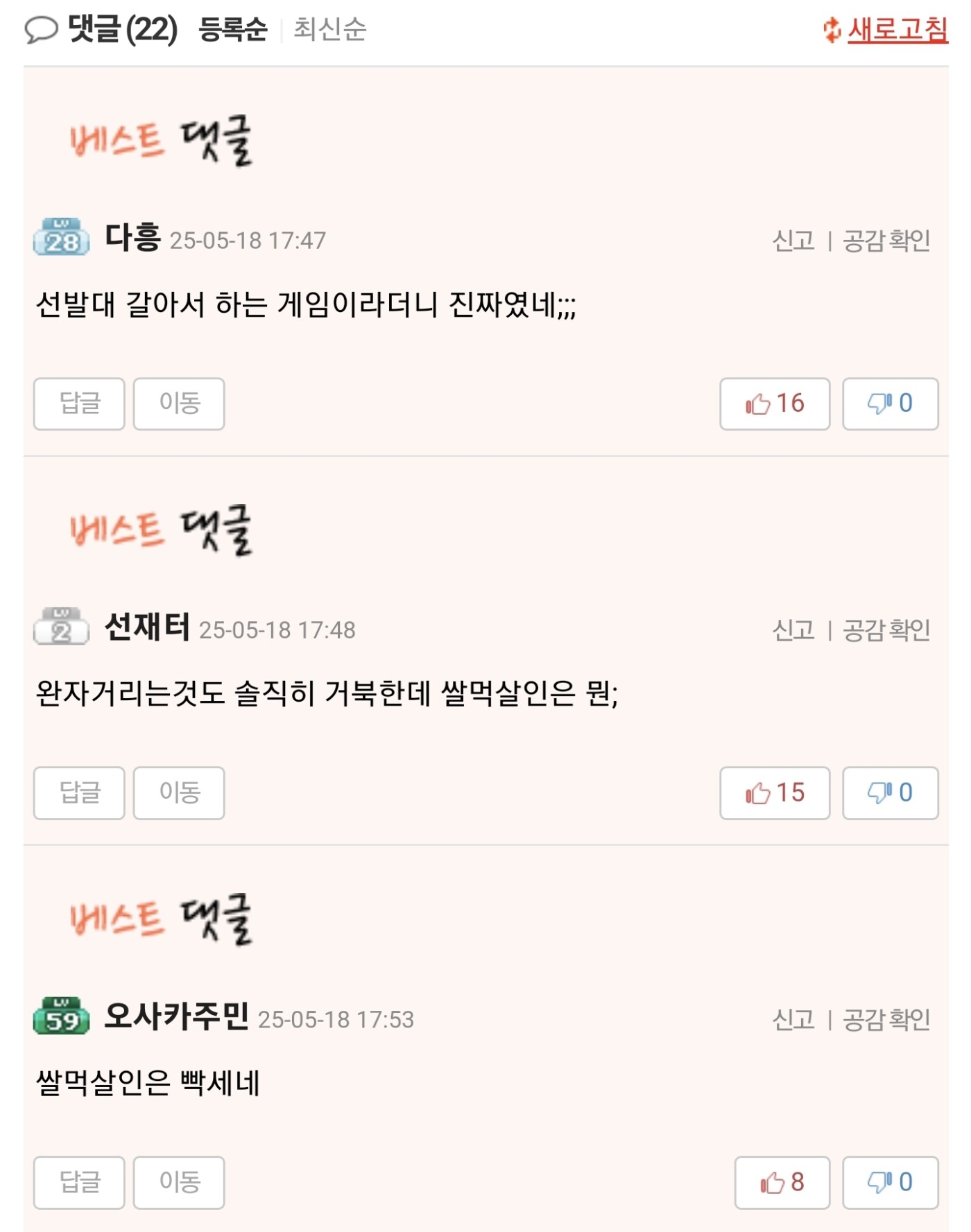Dislike 선재터's comment
Viewport: 971px width, 1232px height.
point(890,792)
